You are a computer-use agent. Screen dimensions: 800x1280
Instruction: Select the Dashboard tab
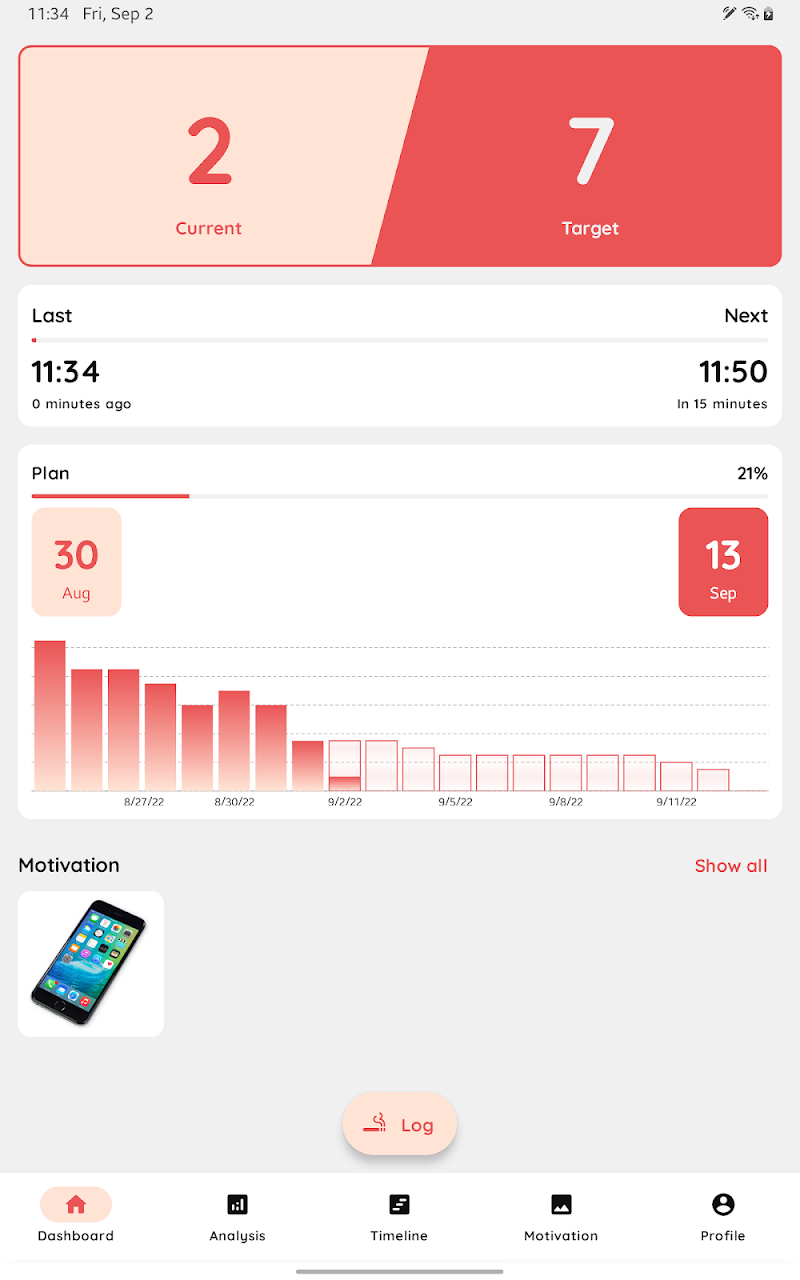(76, 1216)
